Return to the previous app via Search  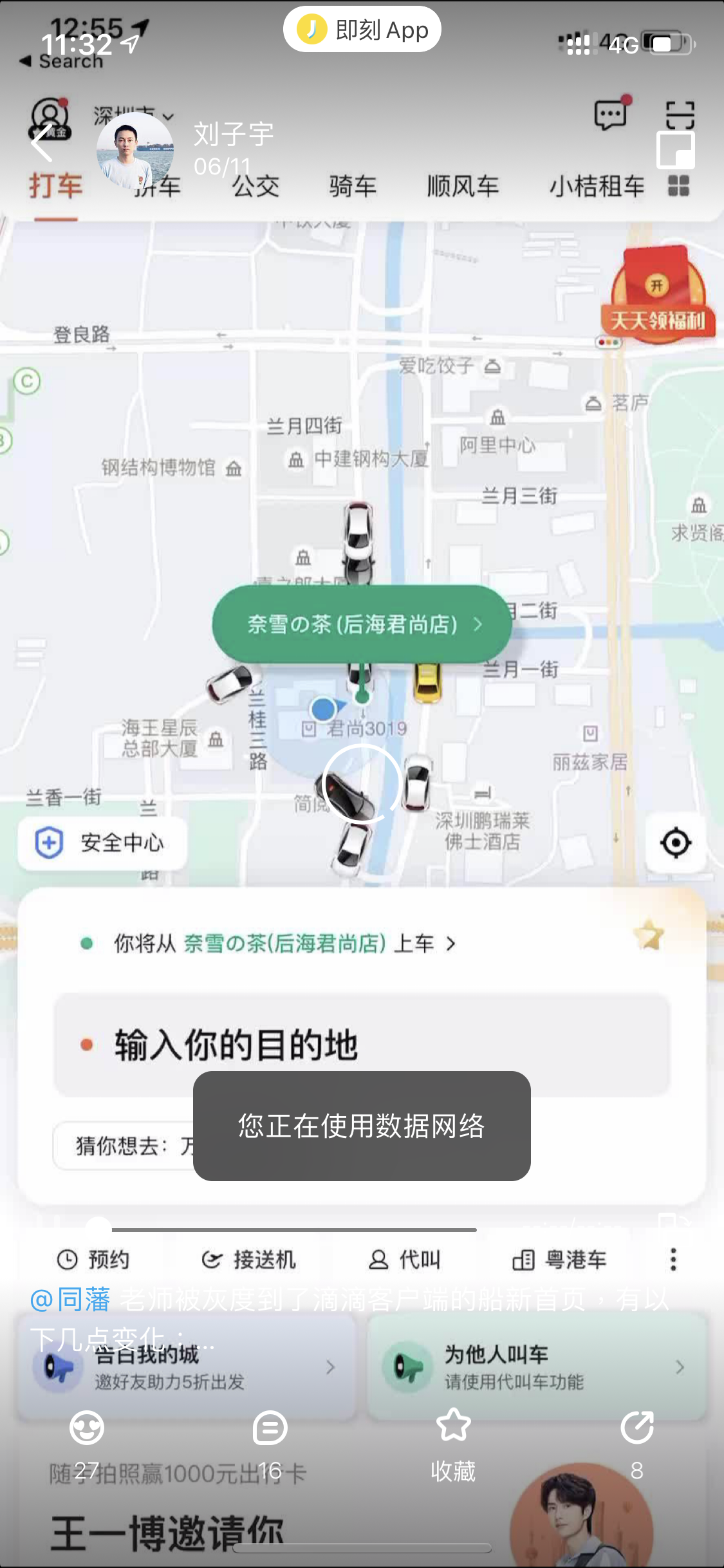61,61
